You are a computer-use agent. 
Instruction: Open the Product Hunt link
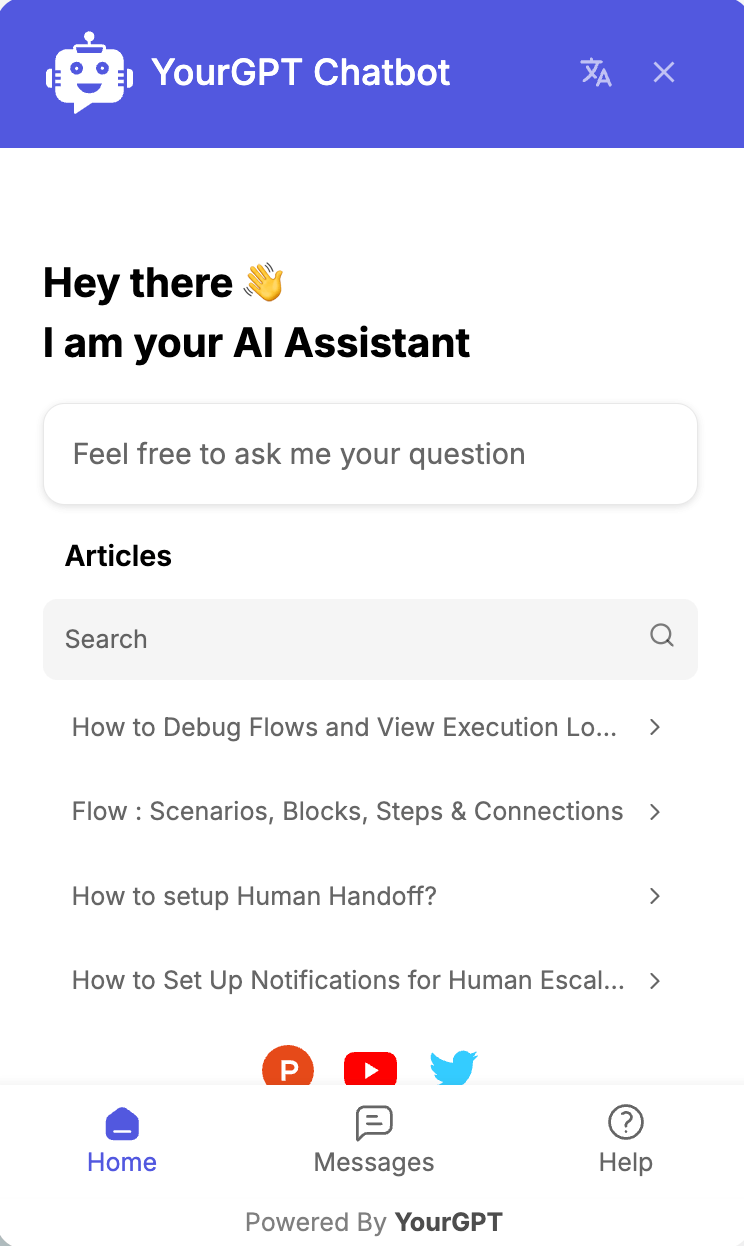(x=288, y=1068)
